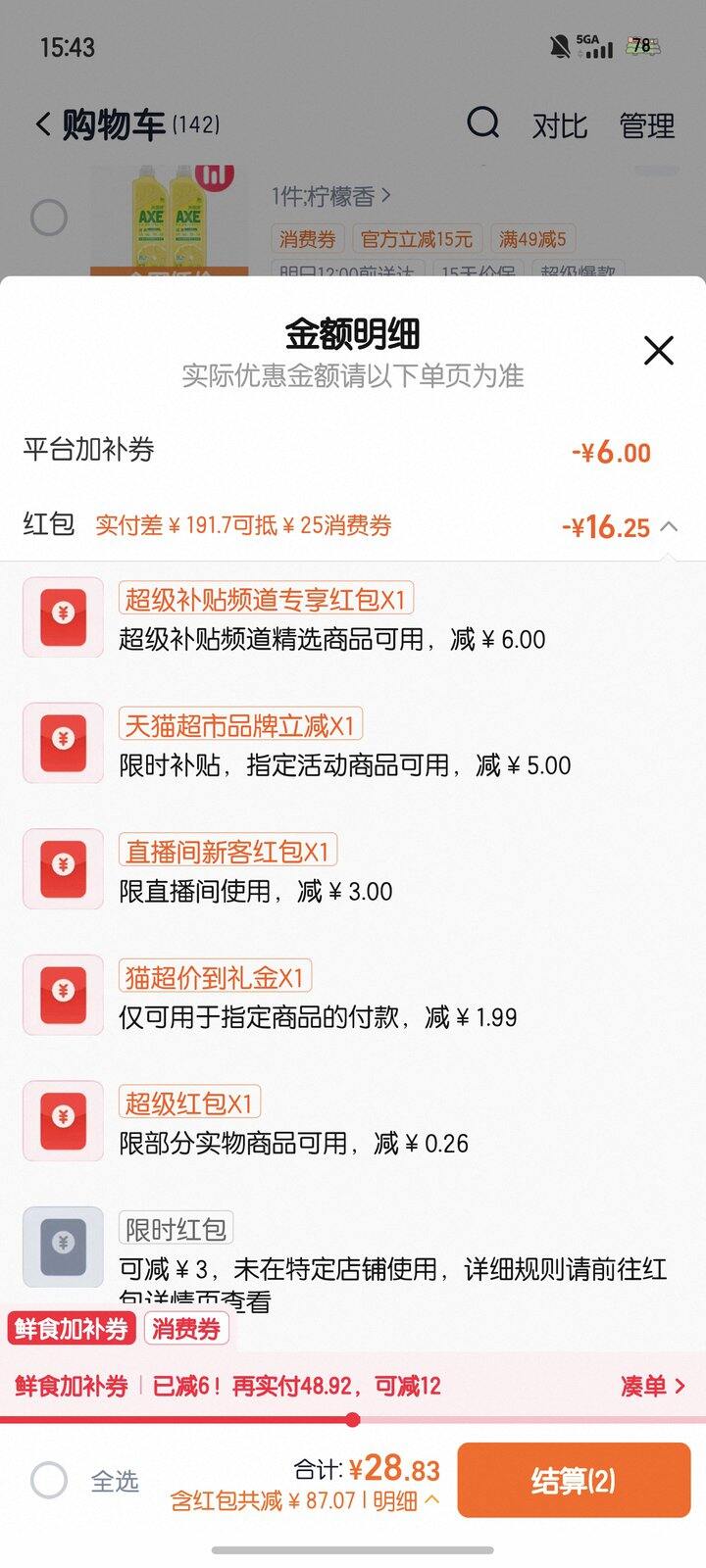Open 凑单 to add more items
The height and width of the screenshot is (1568, 706).
tap(652, 1386)
